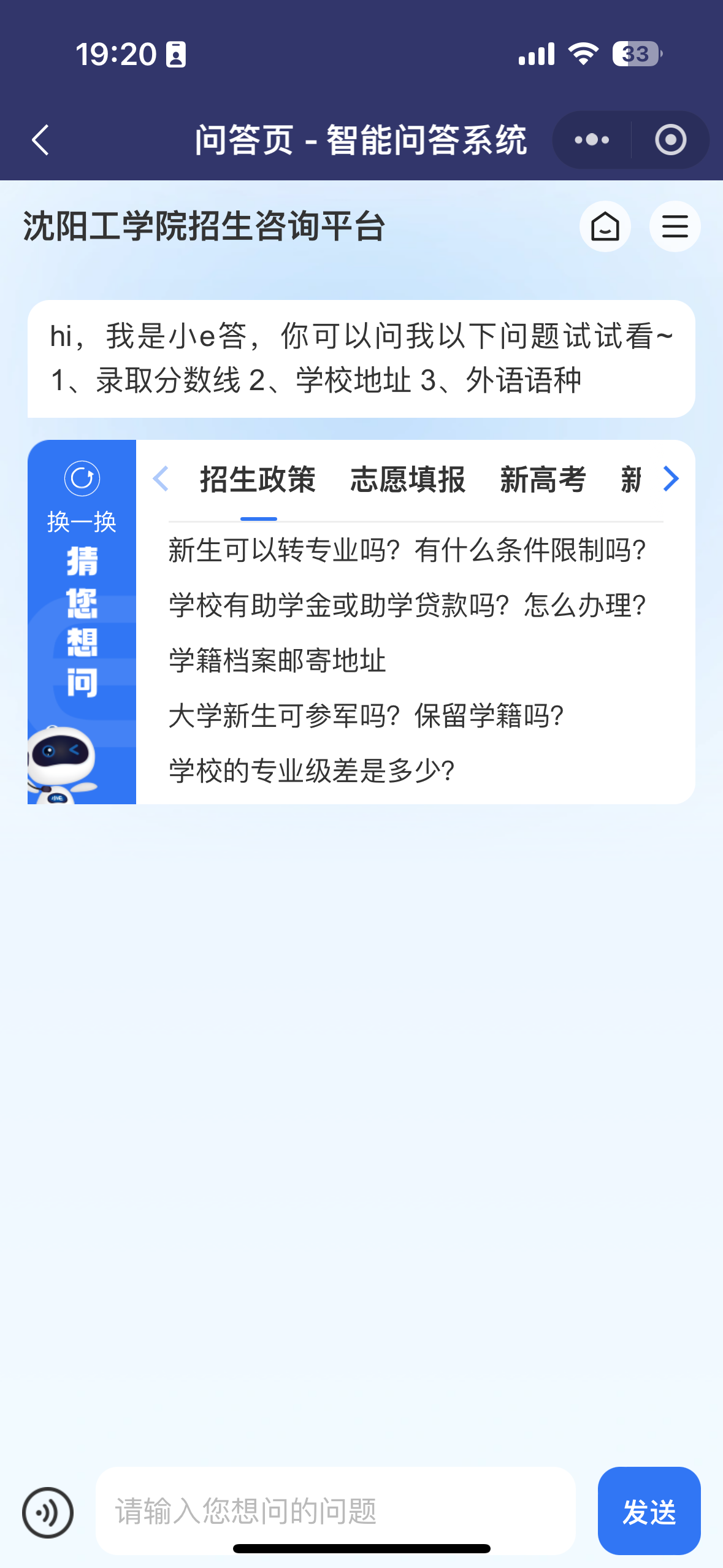The image size is (723, 1568).
Task: Close the mini program via target icon
Action: click(x=670, y=140)
